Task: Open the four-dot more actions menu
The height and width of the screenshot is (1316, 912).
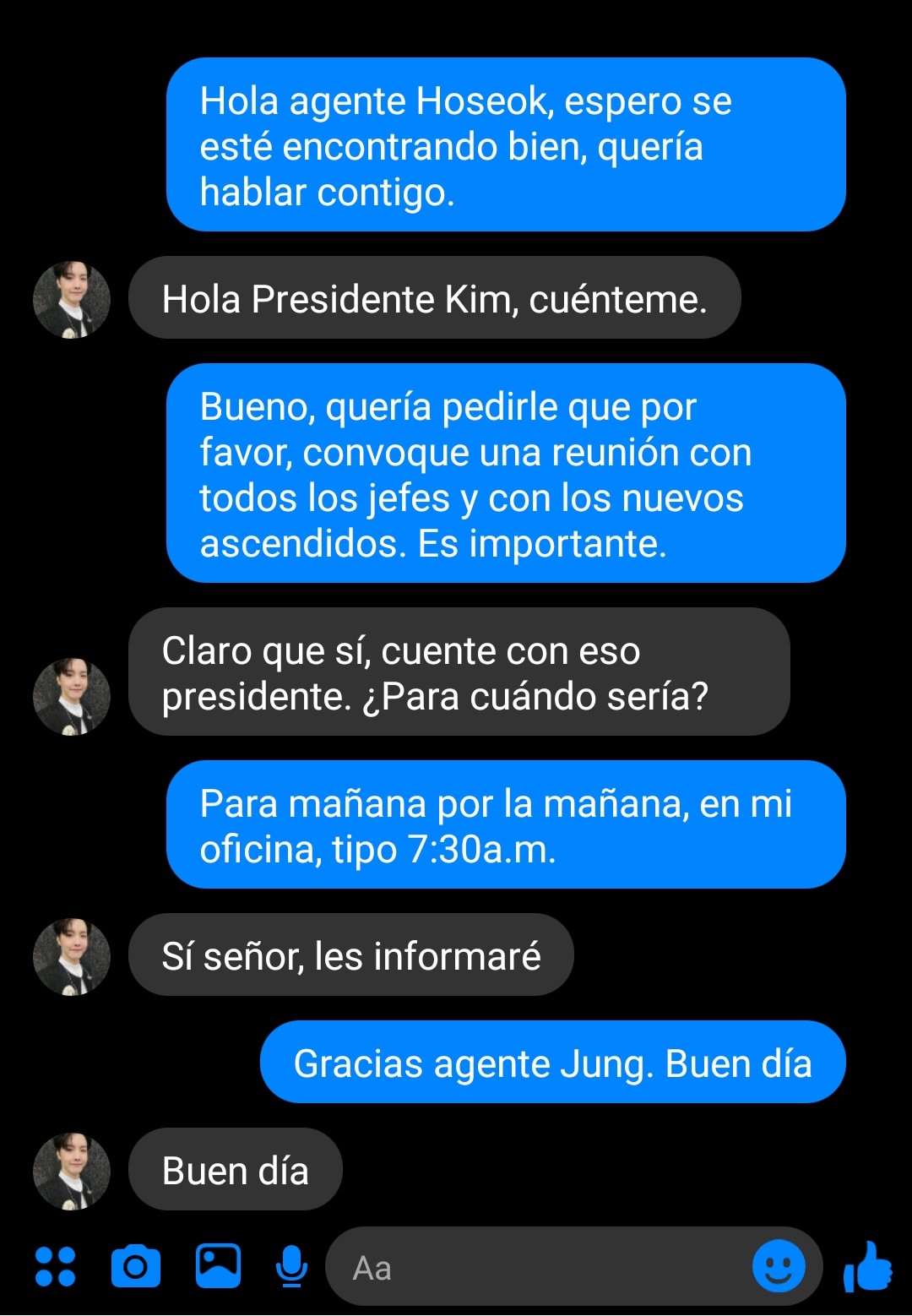Action: [x=56, y=1266]
